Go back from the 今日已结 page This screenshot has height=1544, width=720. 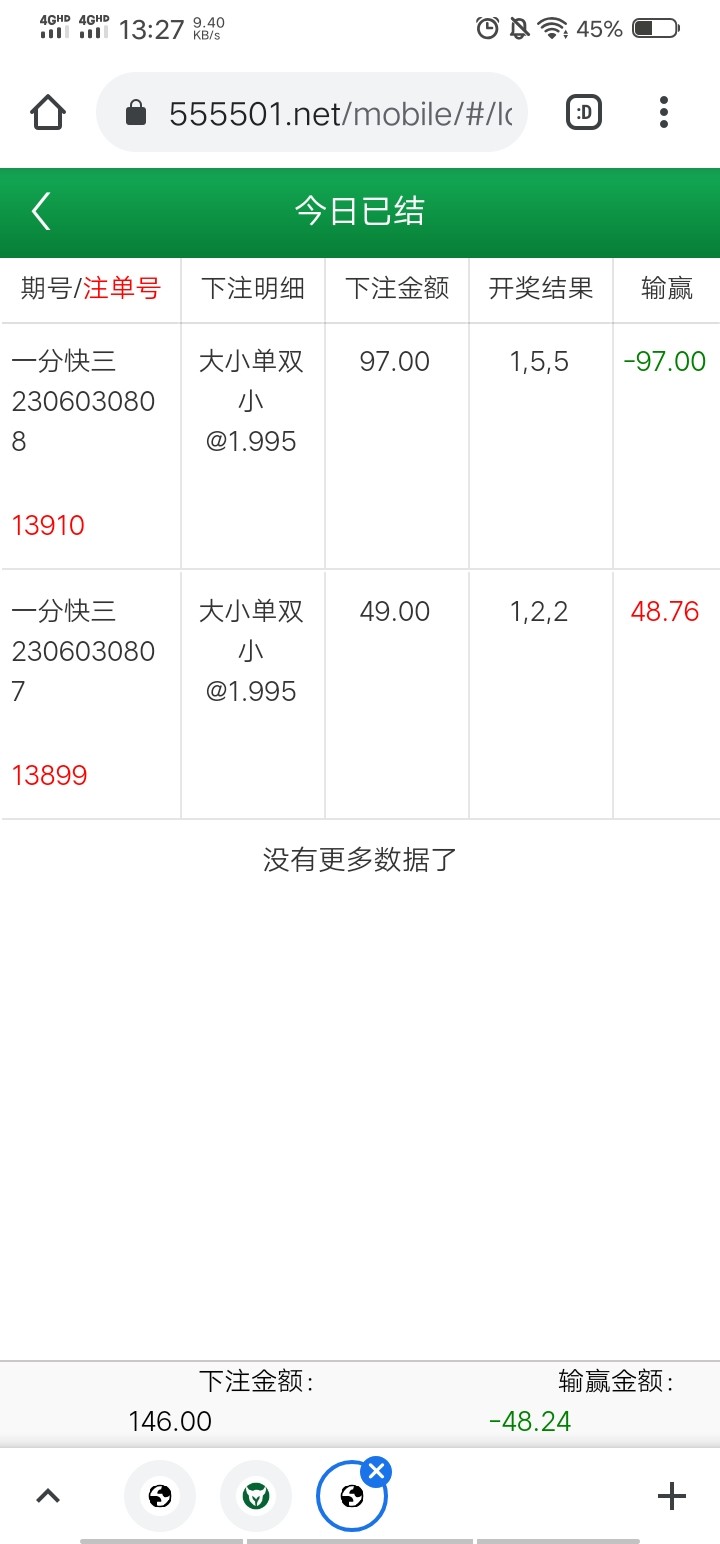point(41,211)
